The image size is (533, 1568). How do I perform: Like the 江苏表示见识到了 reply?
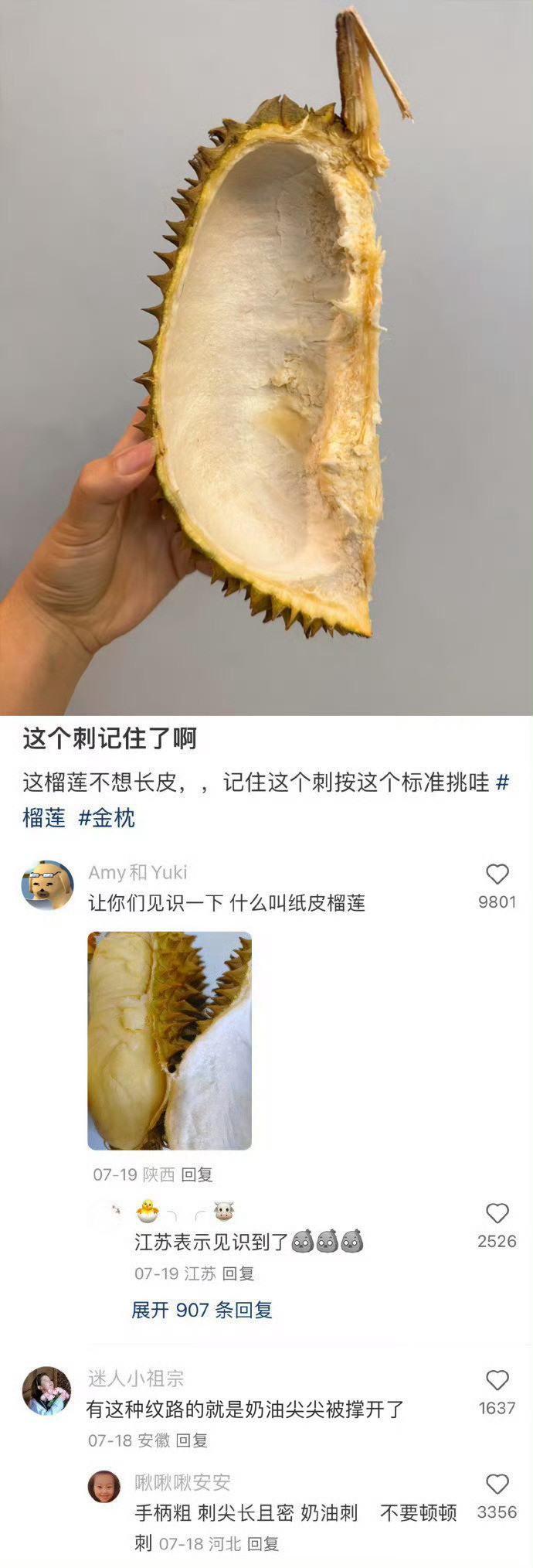point(497,1213)
